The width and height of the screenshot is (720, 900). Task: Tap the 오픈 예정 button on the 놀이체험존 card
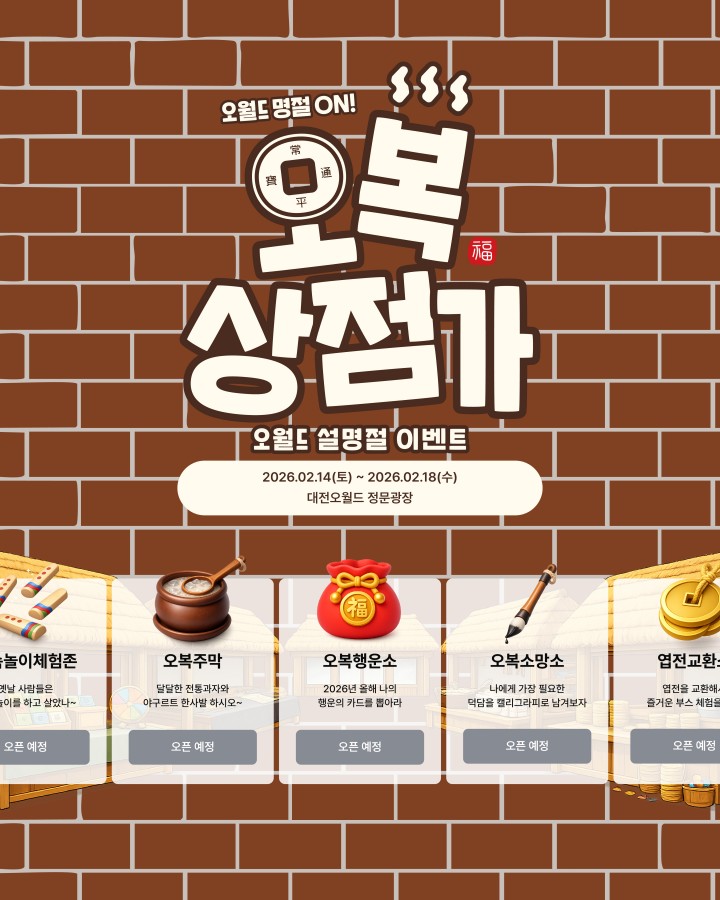coord(40,747)
